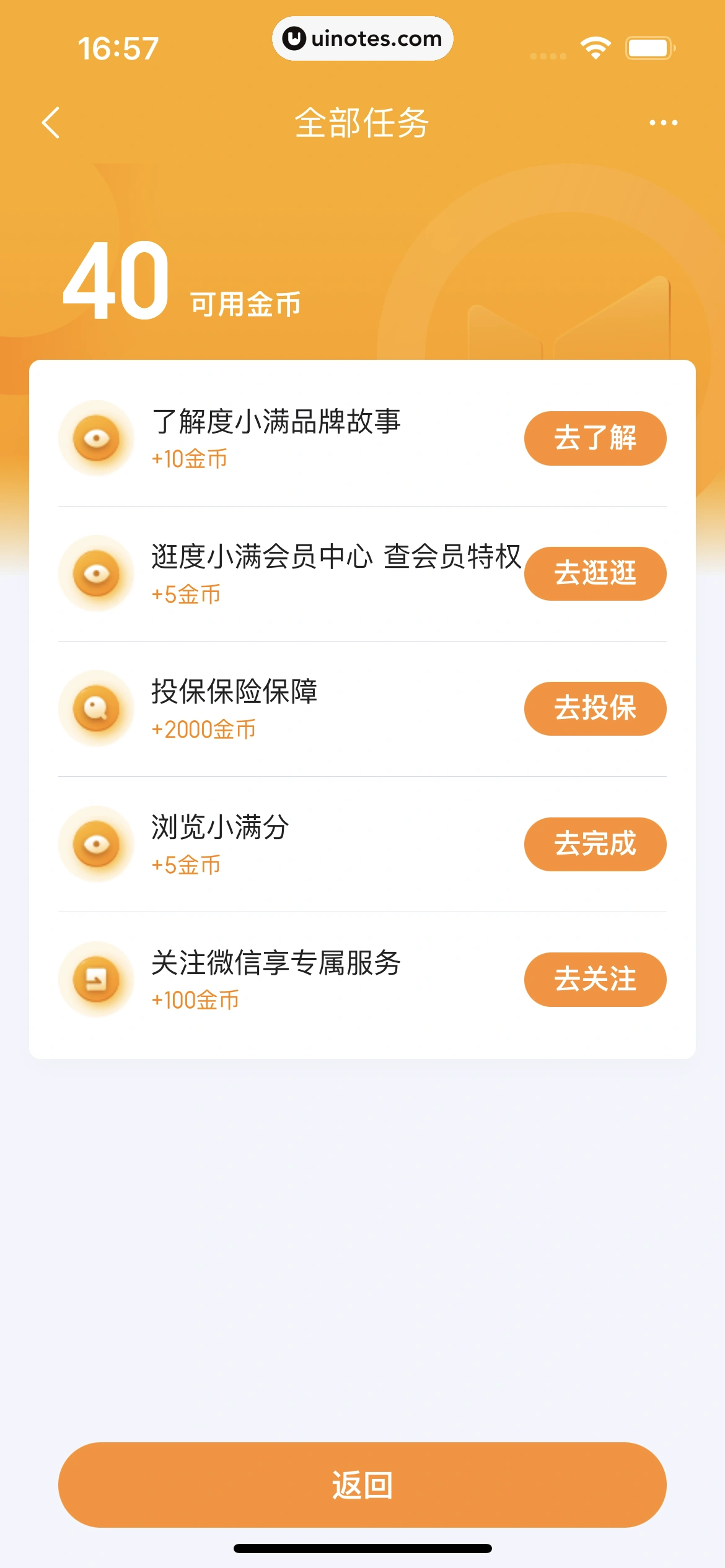The image size is (725, 1568).
Task: Tap the magnifier coin icon for 投保保险保障
Action: coord(97,708)
